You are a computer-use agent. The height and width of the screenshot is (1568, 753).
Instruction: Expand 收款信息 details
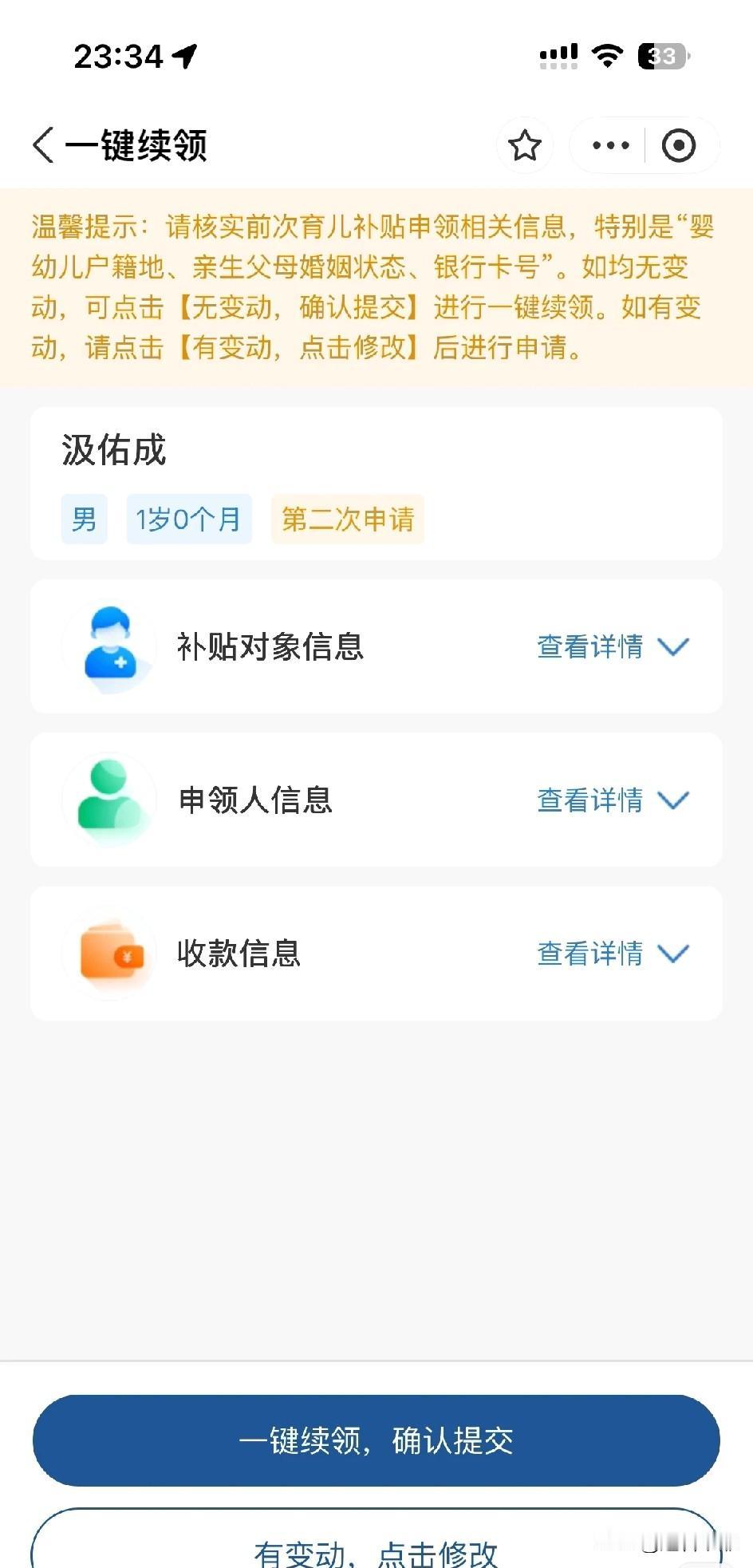[613, 954]
